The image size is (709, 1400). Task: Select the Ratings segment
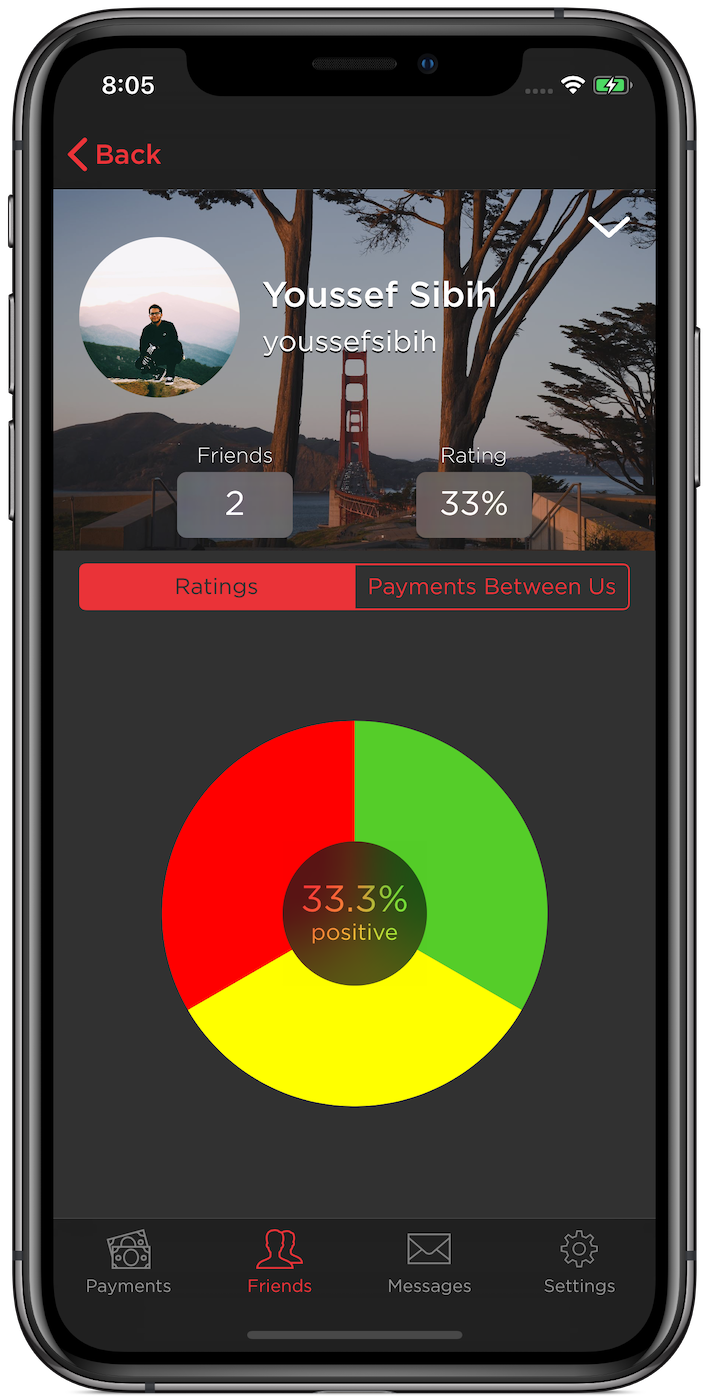217,587
